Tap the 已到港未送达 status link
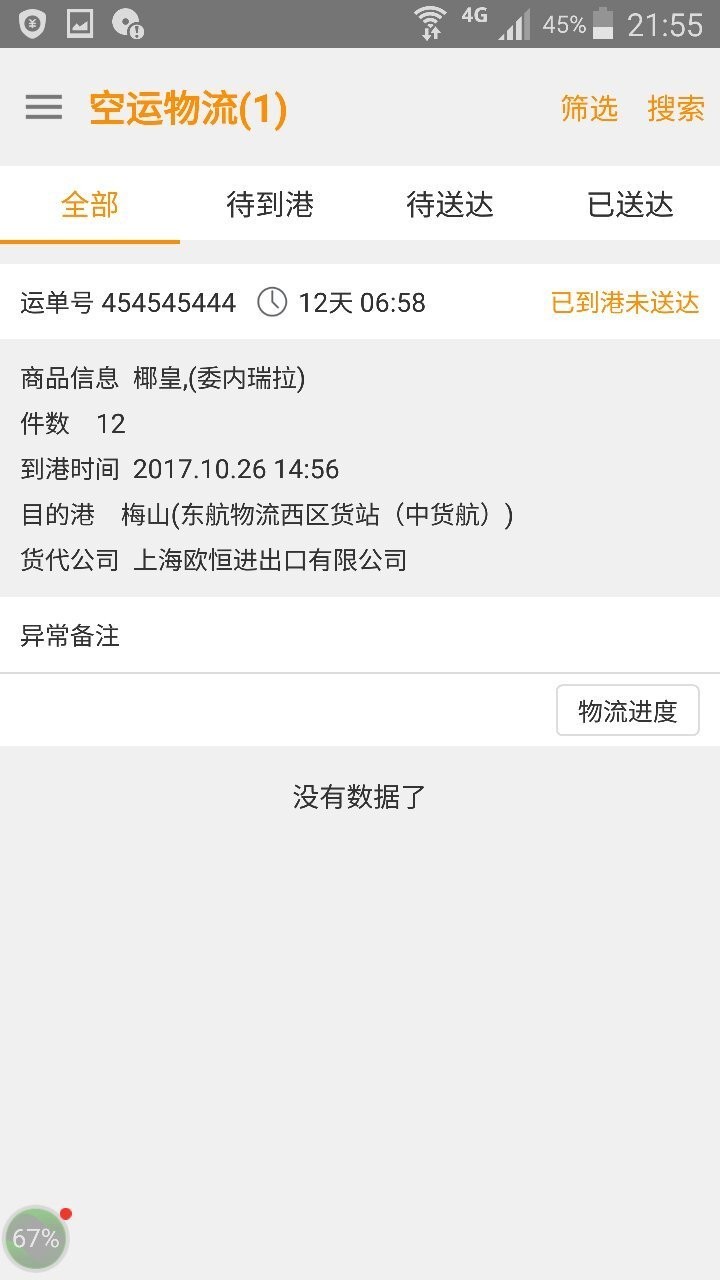Viewport: 720px width, 1280px height. click(x=624, y=302)
